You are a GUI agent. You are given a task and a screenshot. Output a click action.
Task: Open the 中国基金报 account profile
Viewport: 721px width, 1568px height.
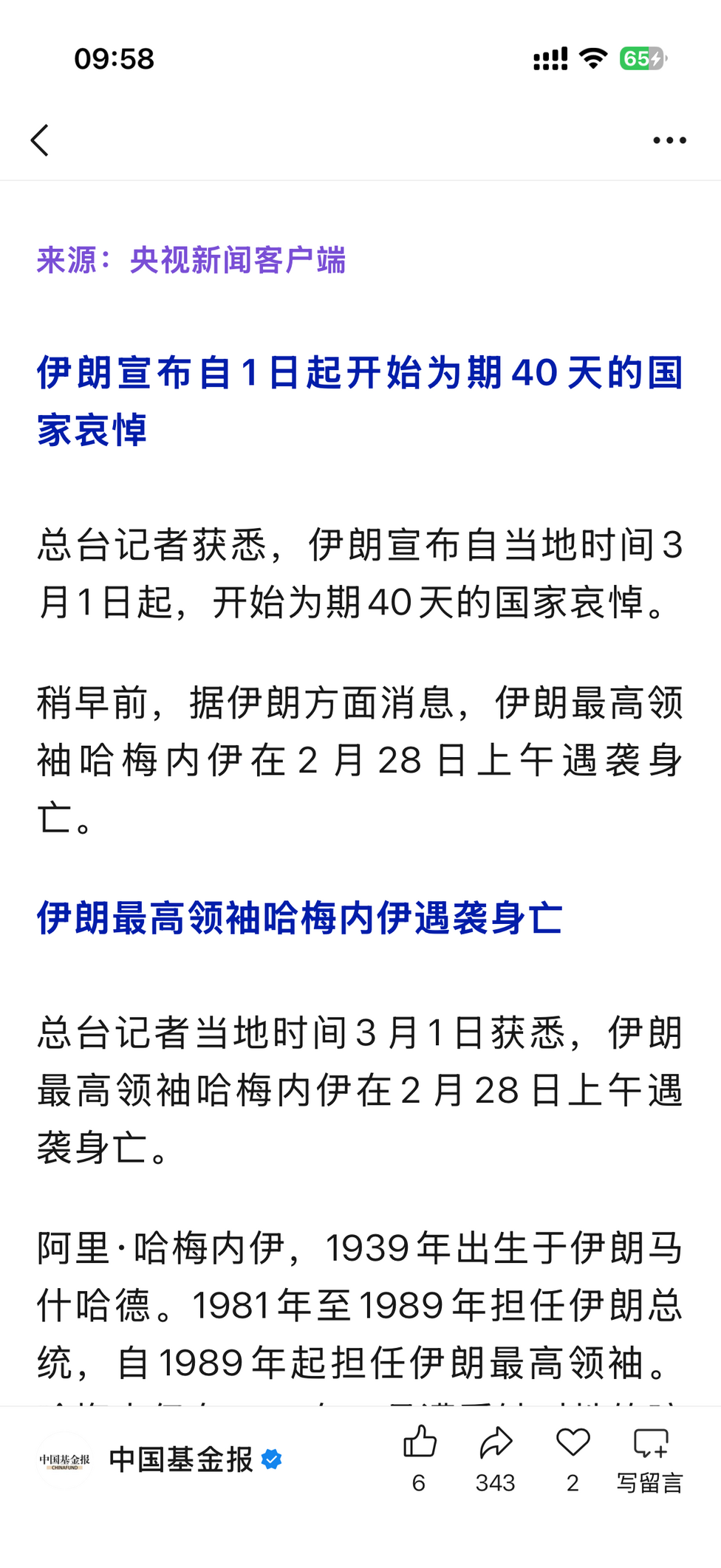click(x=180, y=1459)
